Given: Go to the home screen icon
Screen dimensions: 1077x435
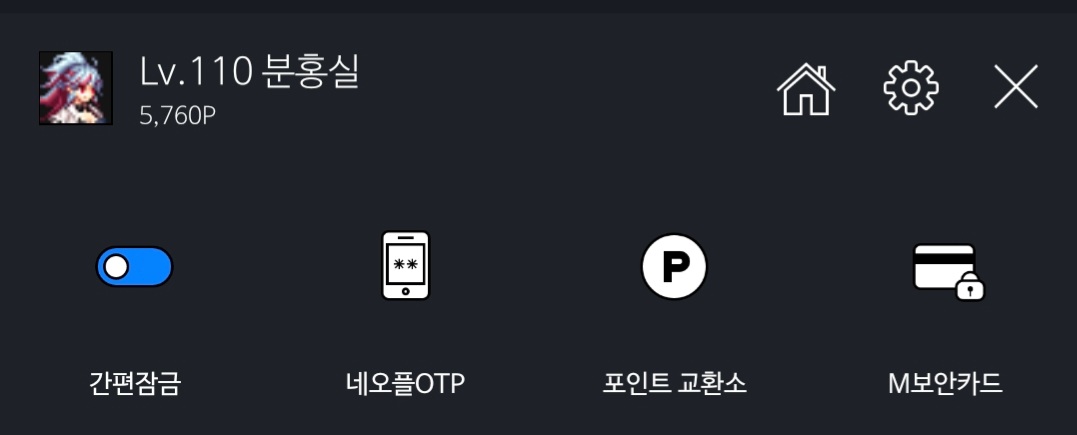Looking at the screenshot, I should 806,89.
